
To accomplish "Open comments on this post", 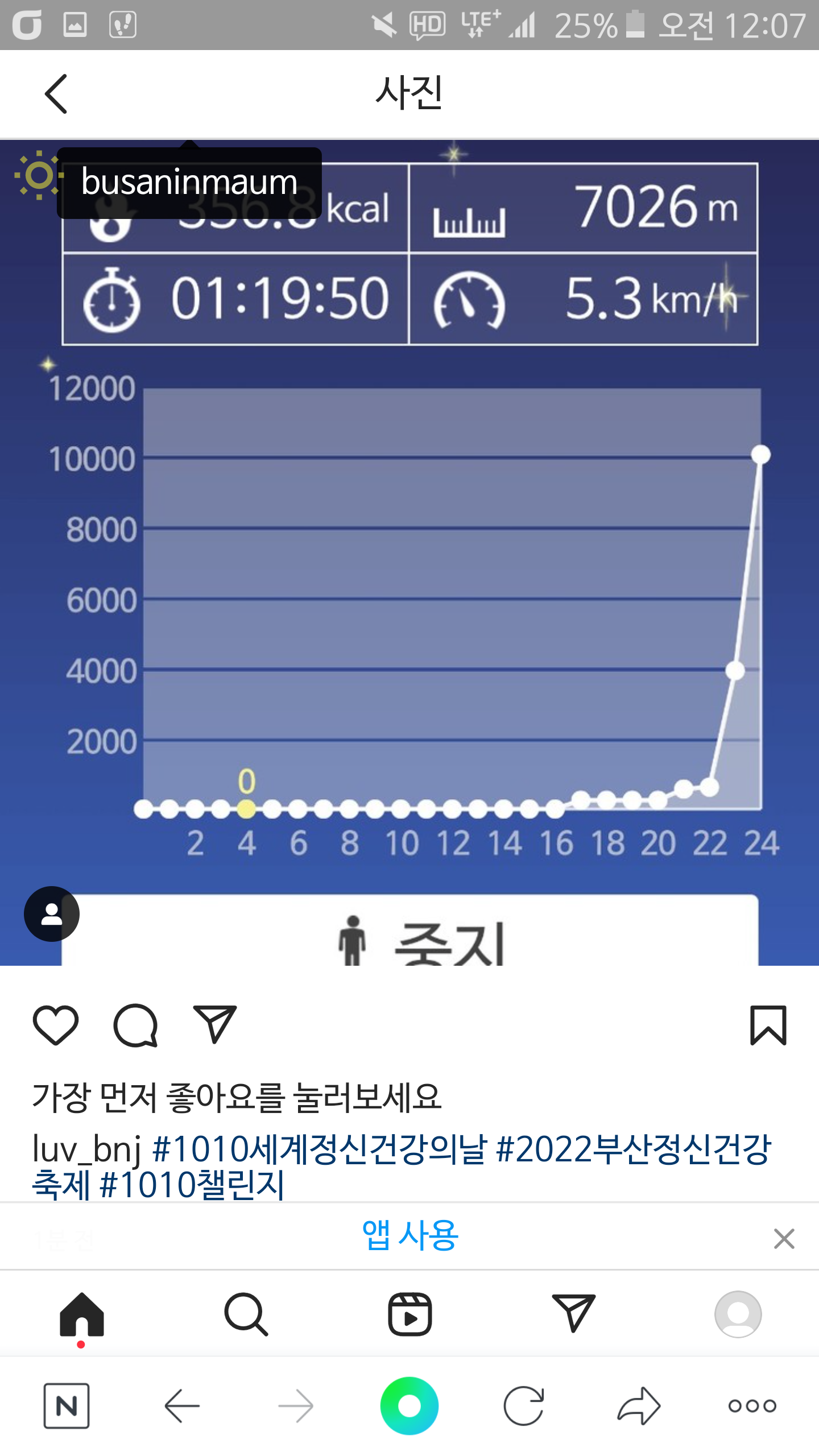I will (x=135, y=1025).
